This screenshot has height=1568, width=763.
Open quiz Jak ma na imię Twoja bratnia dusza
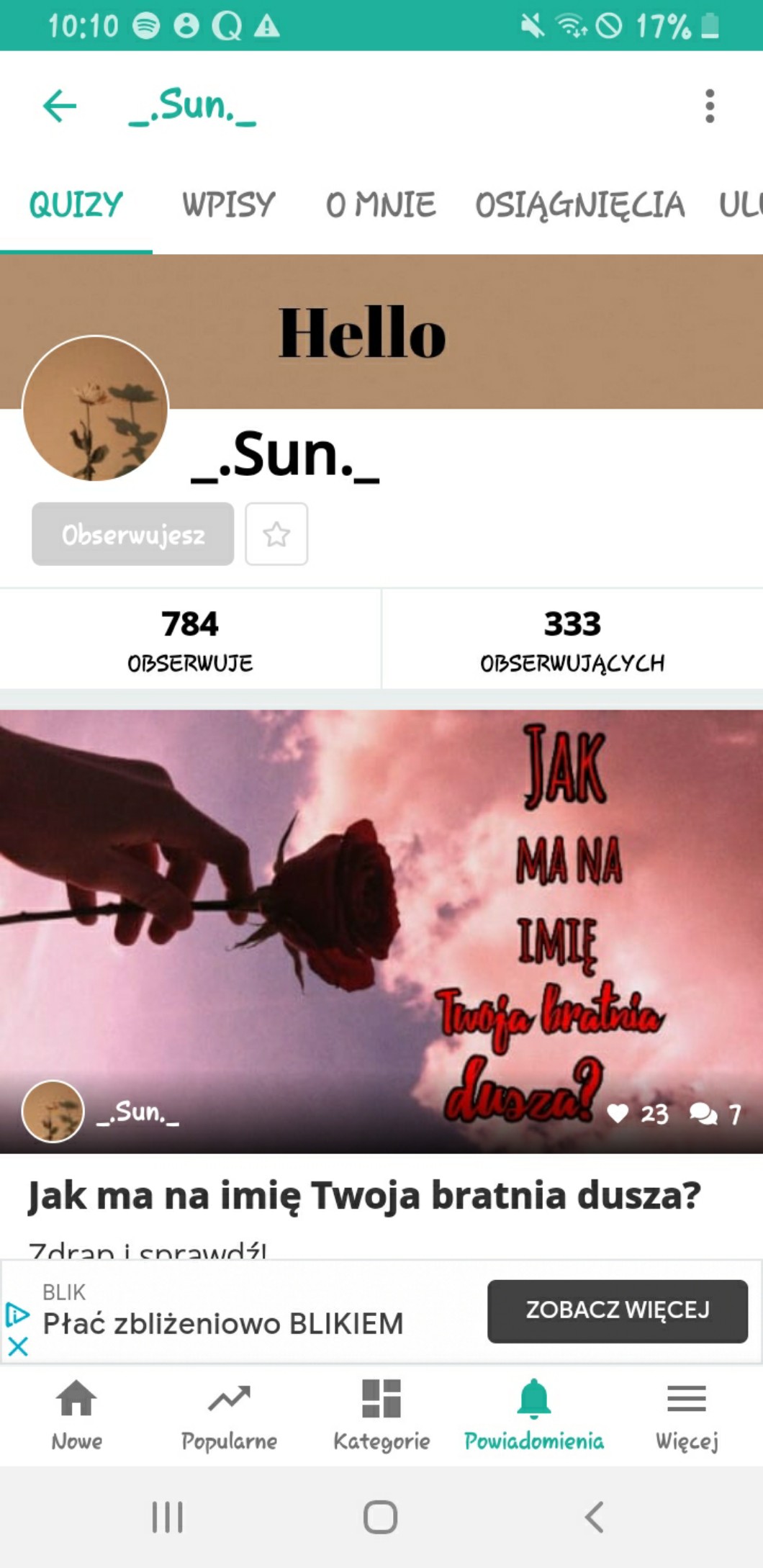coord(364,1196)
